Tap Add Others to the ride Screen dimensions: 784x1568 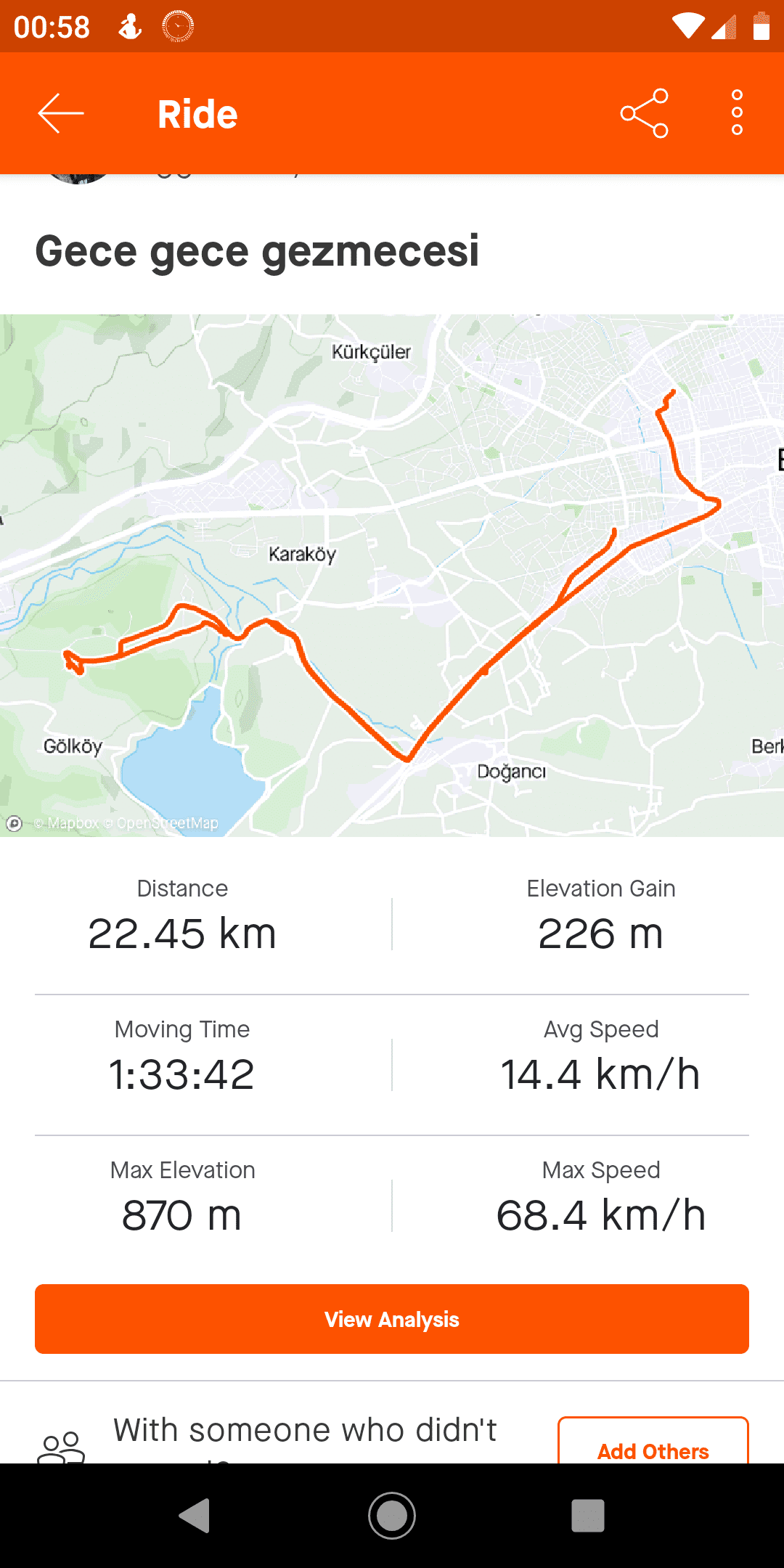coord(653,1445)
